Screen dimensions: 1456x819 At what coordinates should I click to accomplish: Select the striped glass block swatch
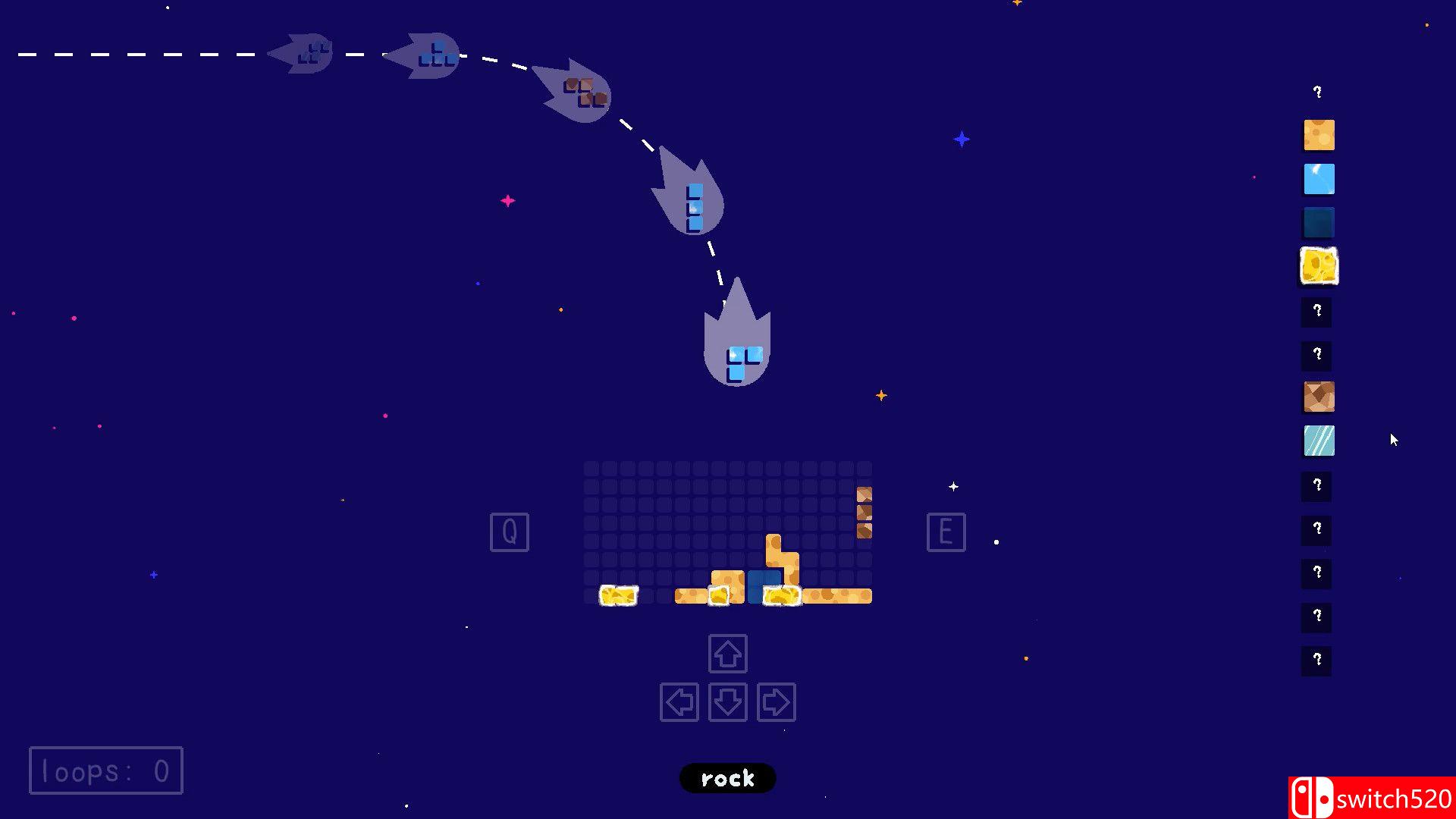pos(1319,441)
